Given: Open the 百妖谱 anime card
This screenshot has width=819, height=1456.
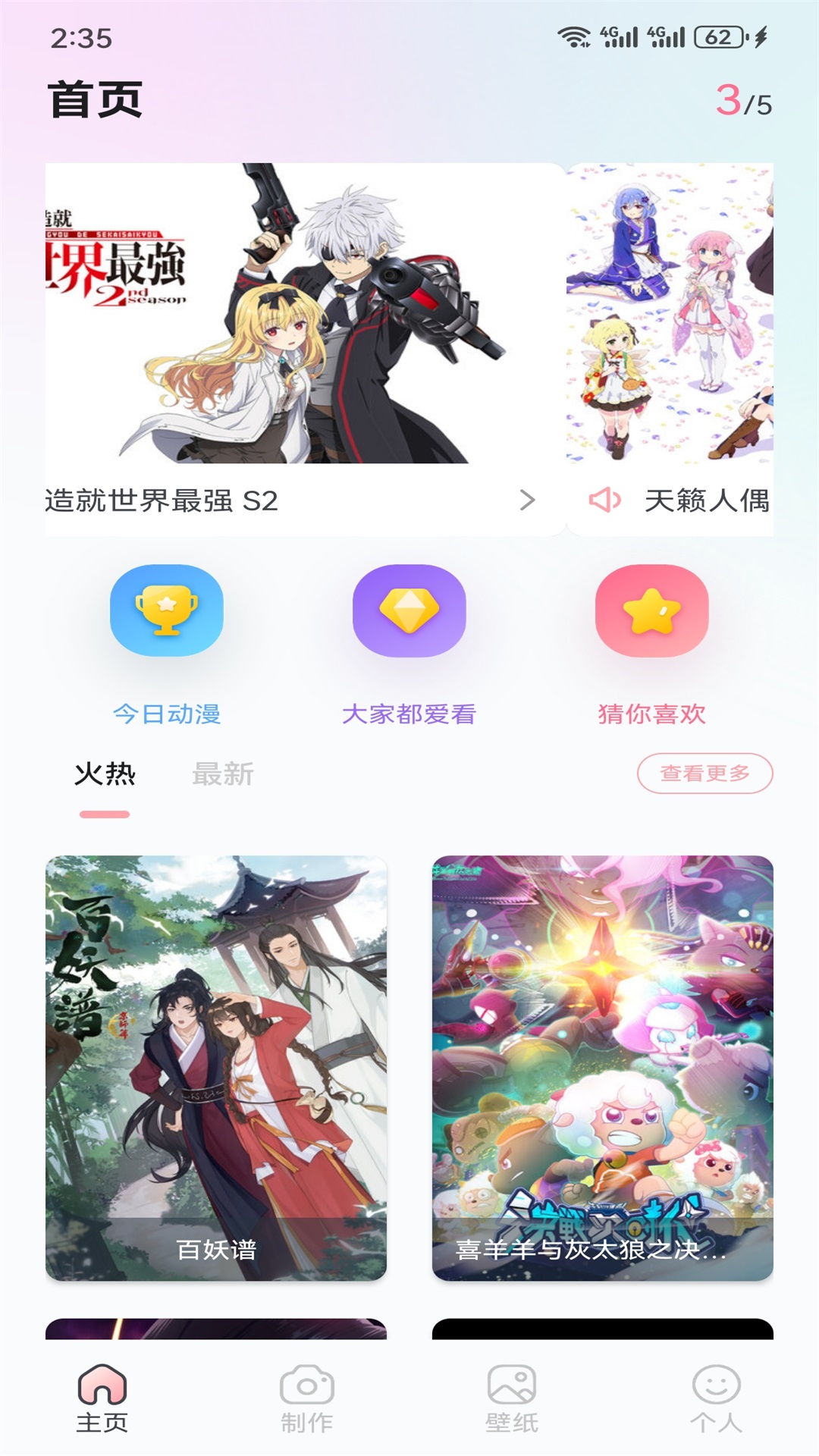Looking at the screenshot, I should coord(216,1068).
